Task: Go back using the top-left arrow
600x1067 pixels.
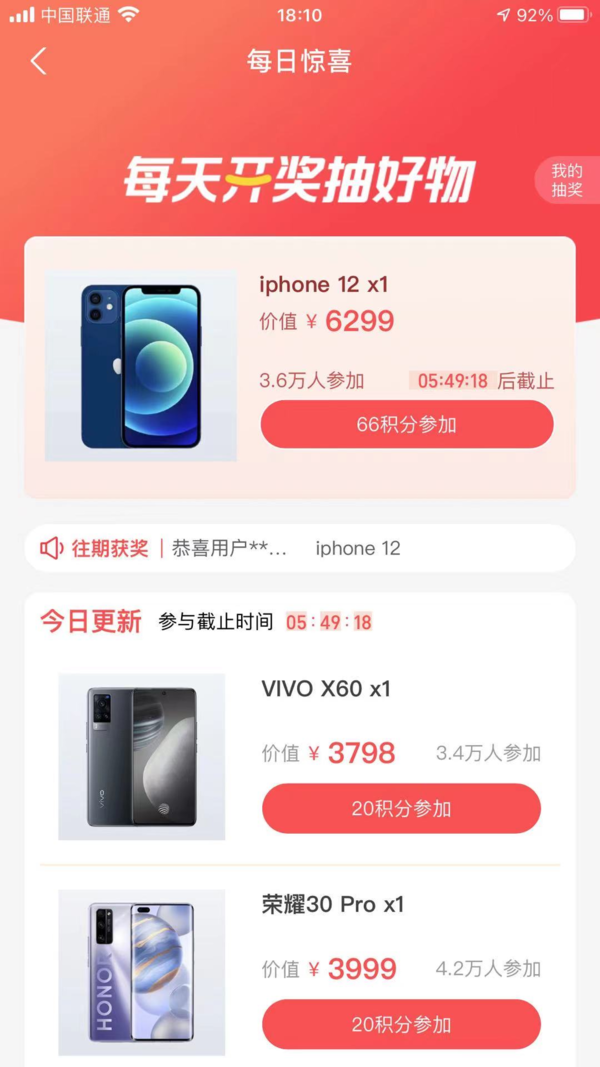Action: click(39, 62)
